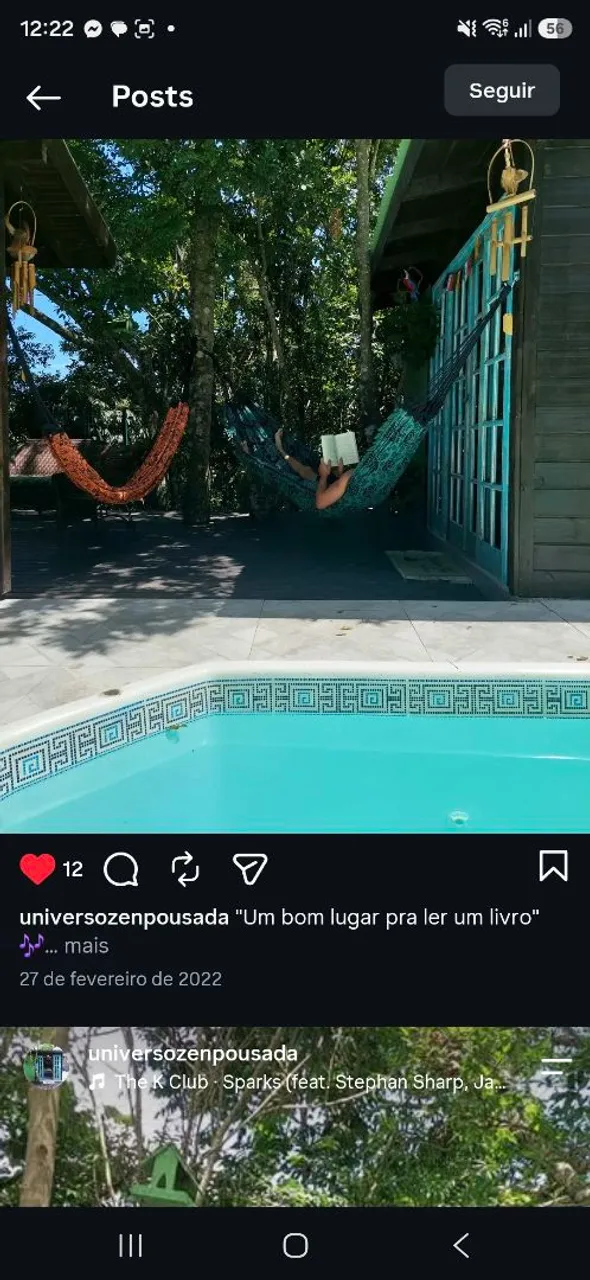The height and width of the screenshot is (1280, 590).
Task: Save the post with the bookmark icon
Action: tap(553, 866)
